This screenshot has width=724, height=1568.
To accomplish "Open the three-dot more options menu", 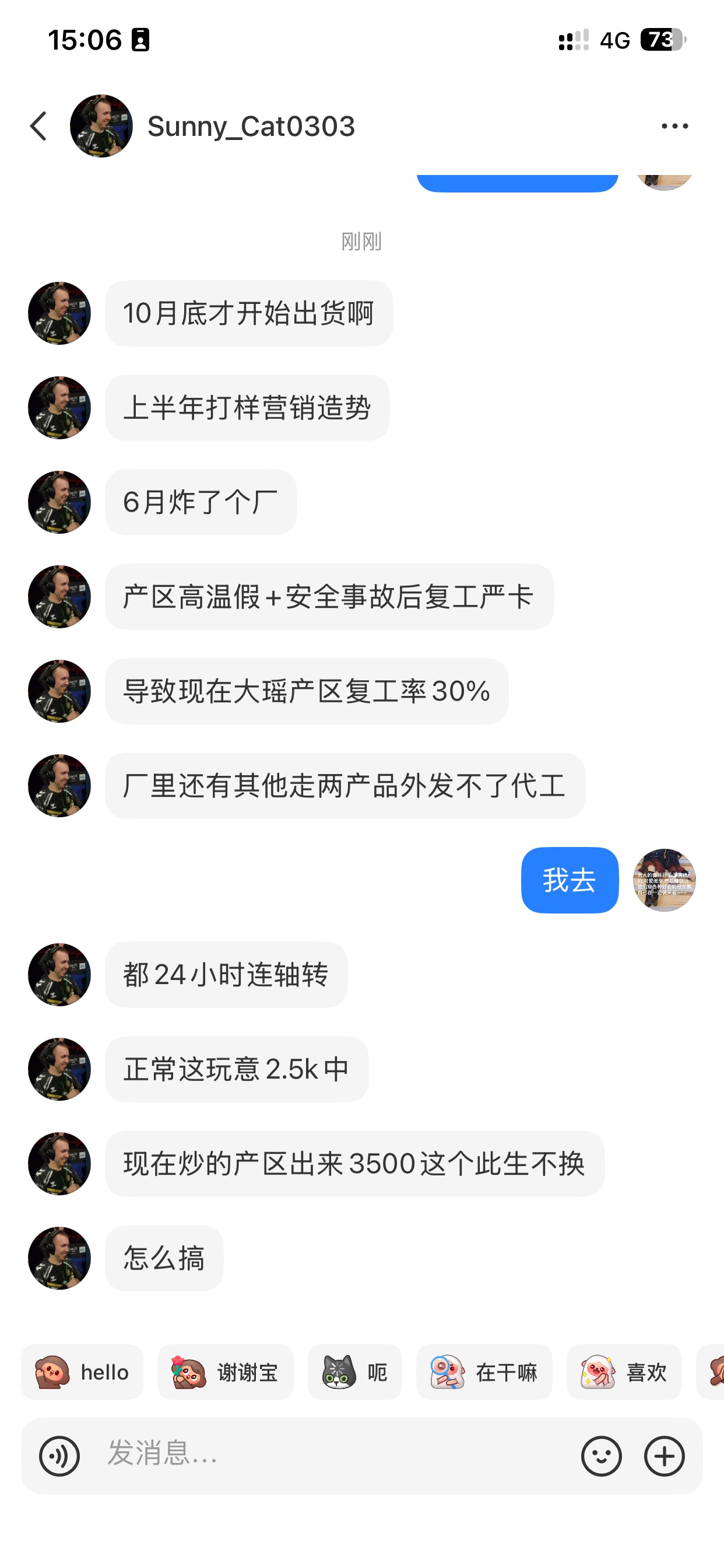I will click(674, 126).
